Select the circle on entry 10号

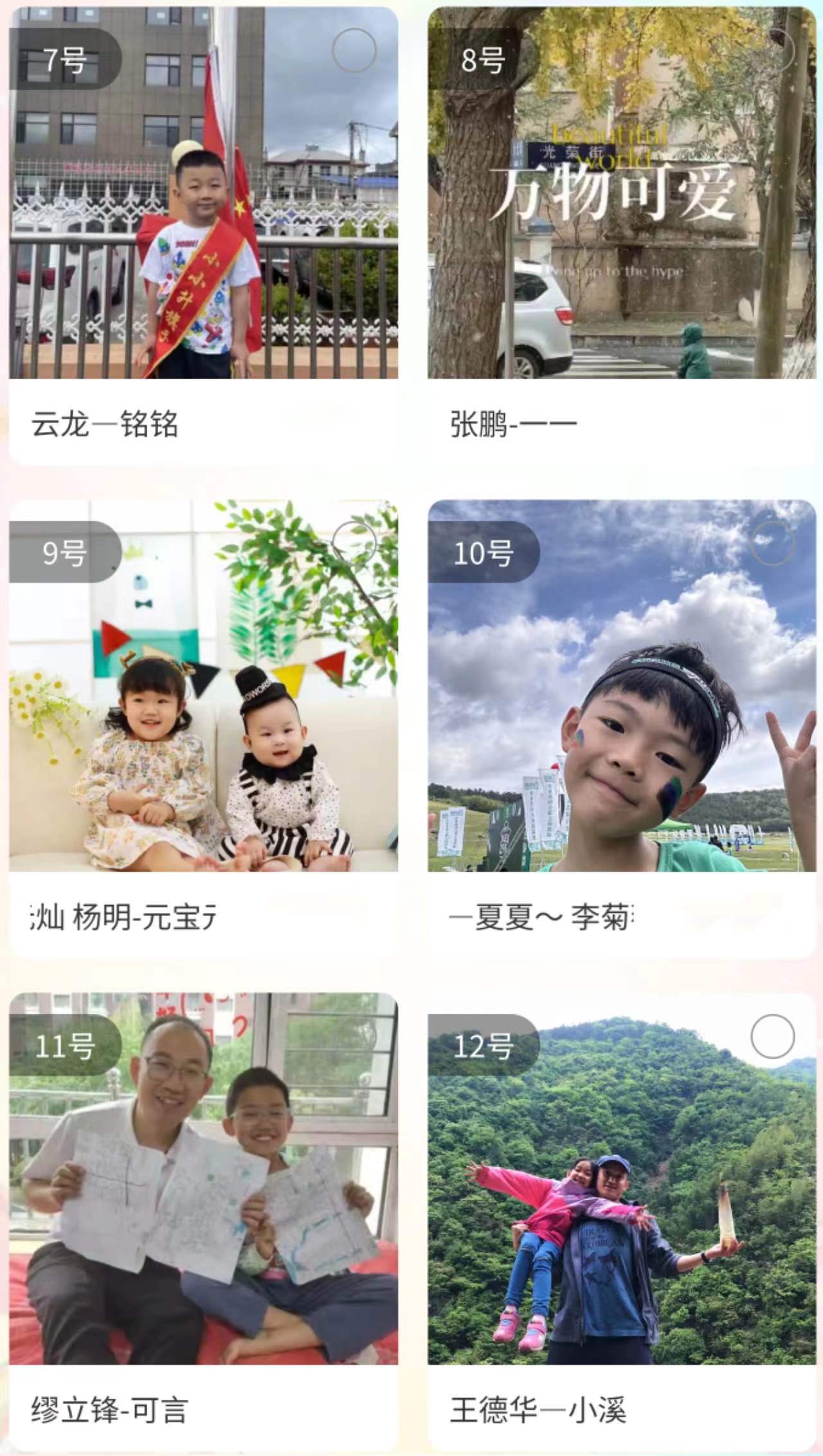[773, 543]
